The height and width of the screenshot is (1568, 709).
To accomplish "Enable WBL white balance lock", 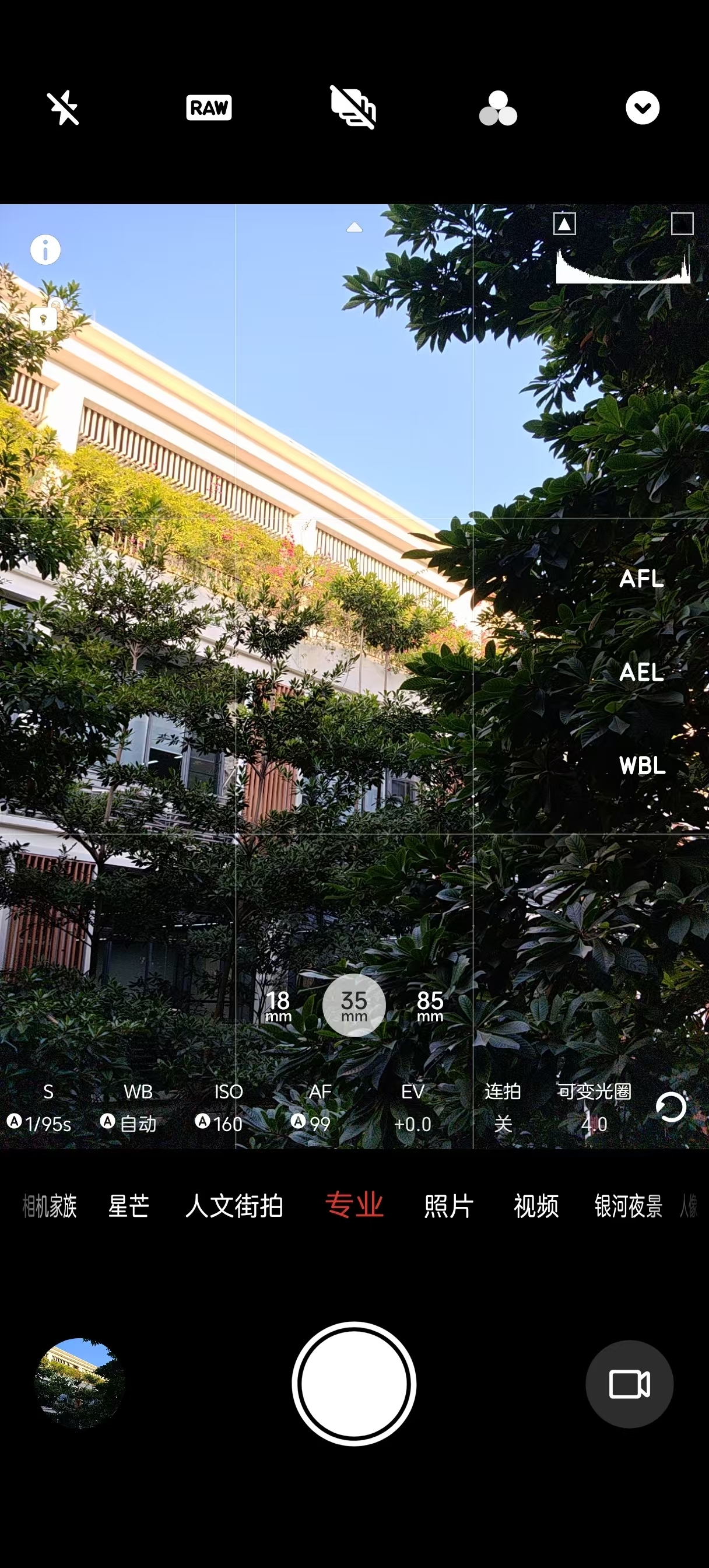I will pyautogui.click(x=642, y=766).
